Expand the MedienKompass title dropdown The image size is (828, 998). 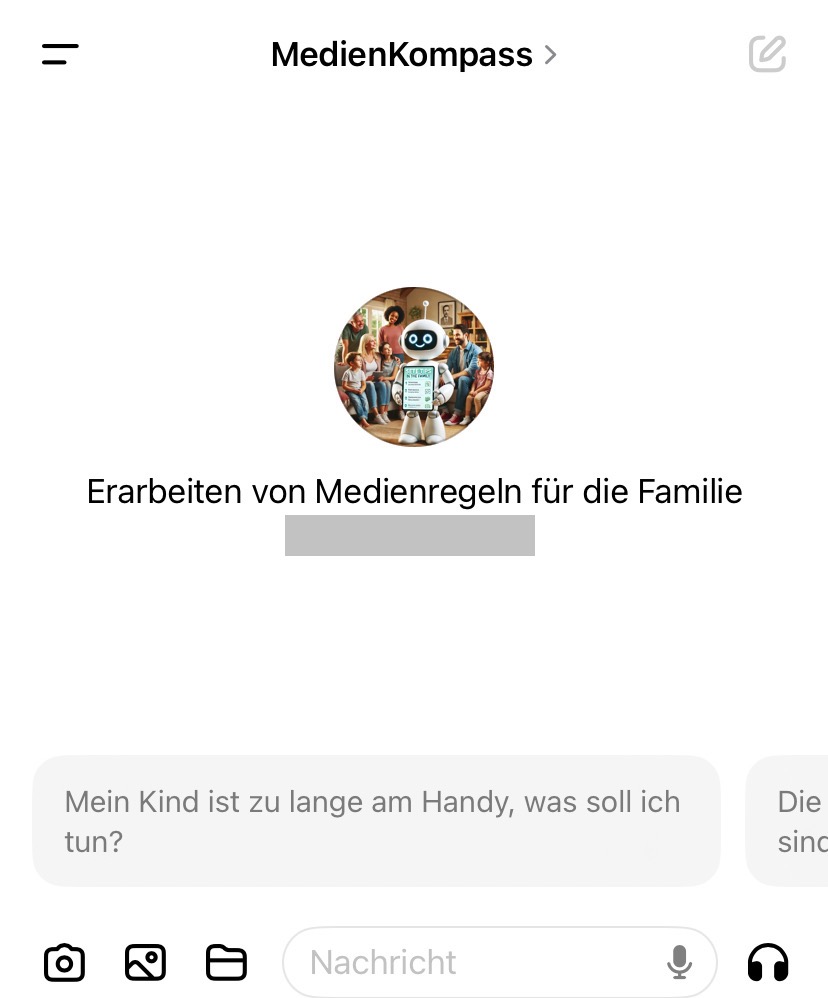pyautogui.click(x=413, y=55)
